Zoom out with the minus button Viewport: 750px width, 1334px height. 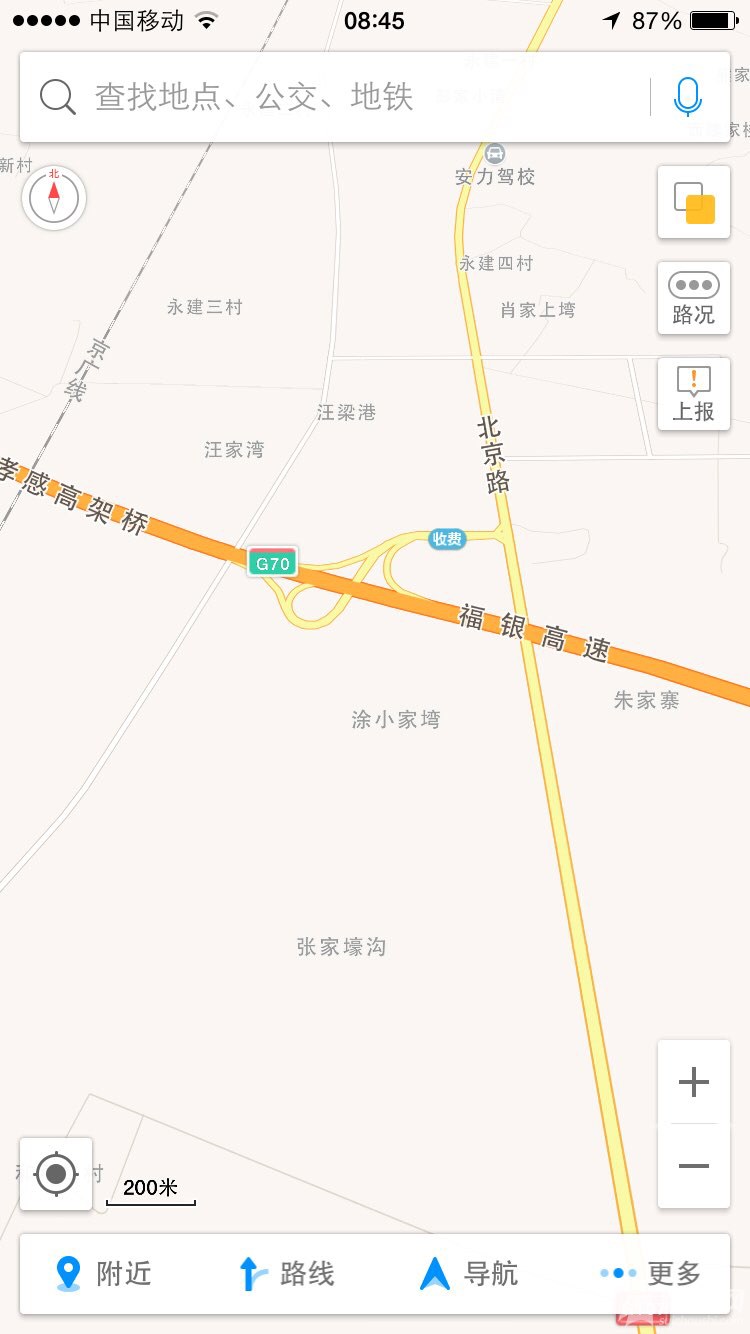tap(693, 1166)
